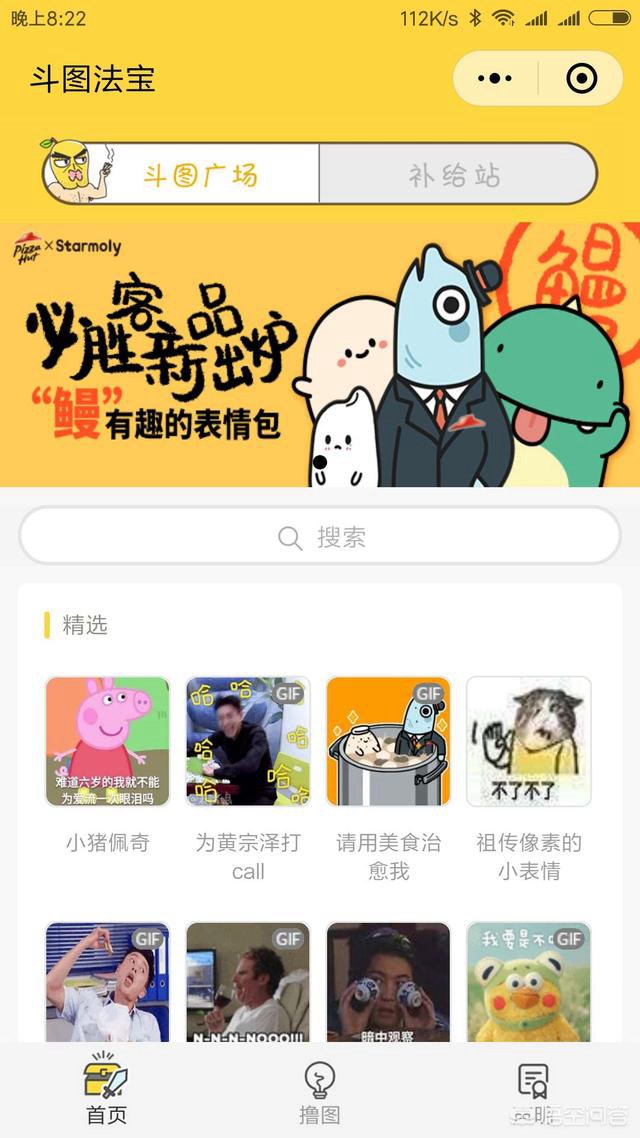
Task: Open the 祖传像素的小表情 sticker pack
Action: pyautogui.click(x=529, y=741)
